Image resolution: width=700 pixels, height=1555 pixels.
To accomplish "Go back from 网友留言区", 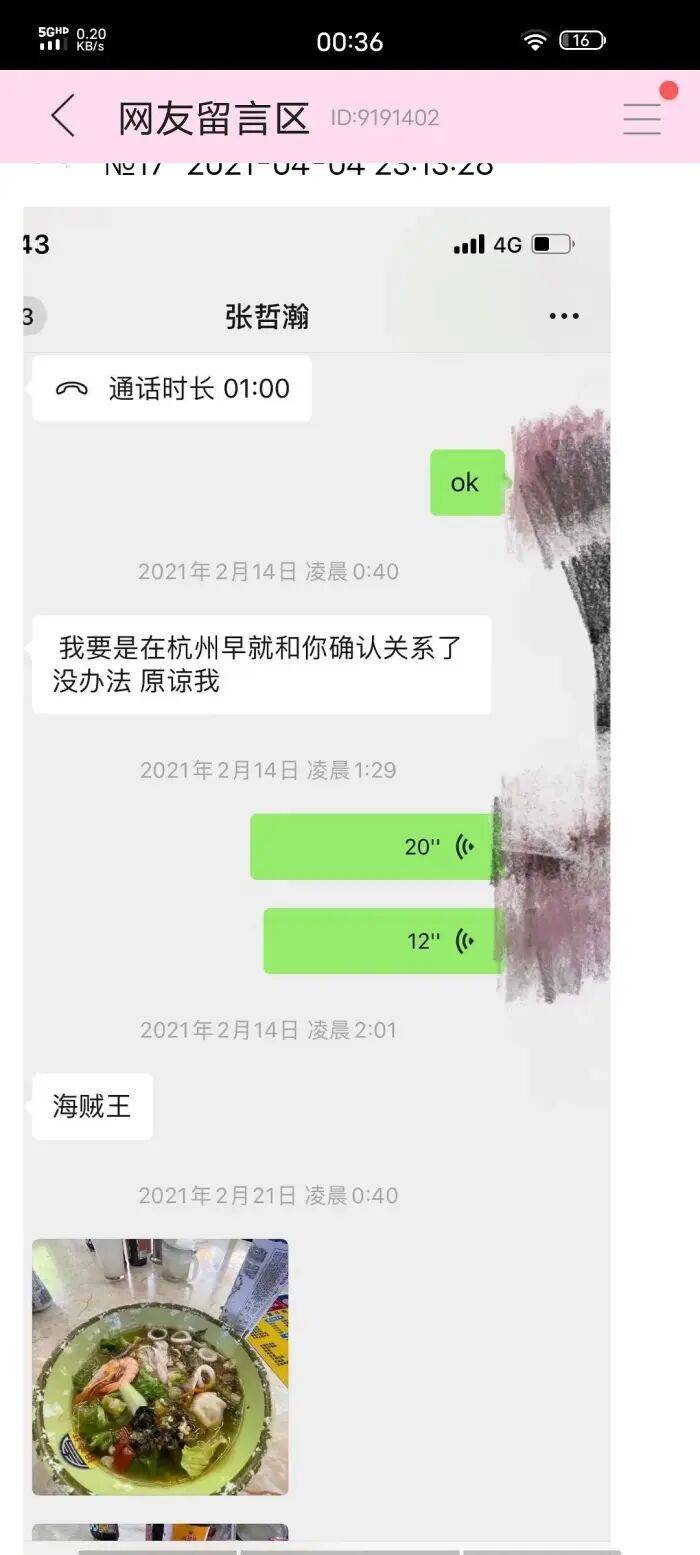I will point(63,117).
